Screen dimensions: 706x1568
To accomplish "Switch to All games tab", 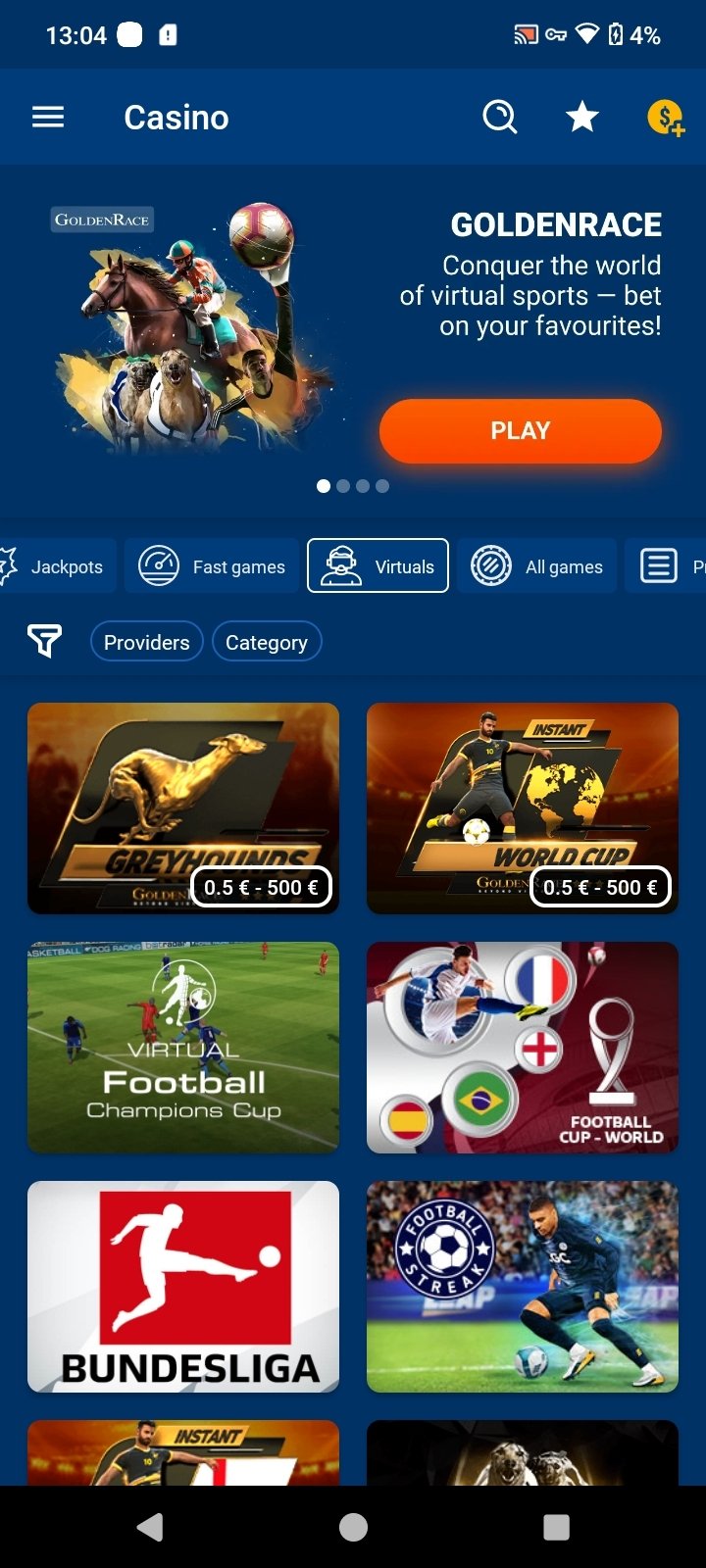I will (536, 566).
